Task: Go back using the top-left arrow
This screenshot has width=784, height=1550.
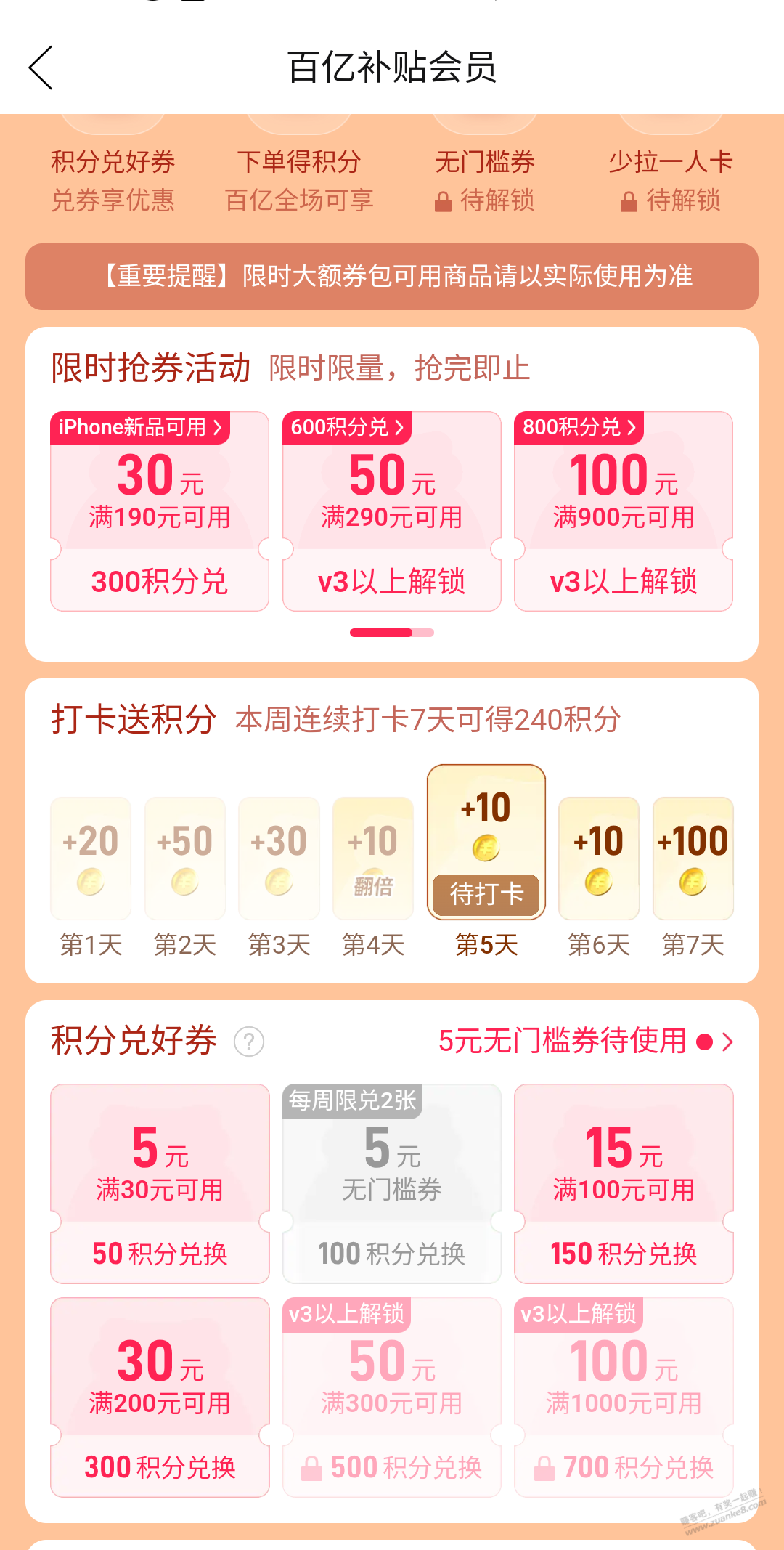Action: coord(41,68)
